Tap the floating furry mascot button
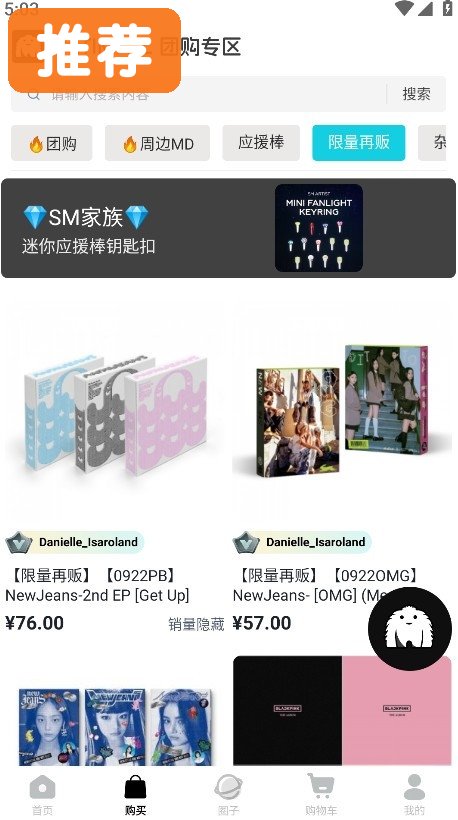Screen dimensions: 458x820 (410, 629)
